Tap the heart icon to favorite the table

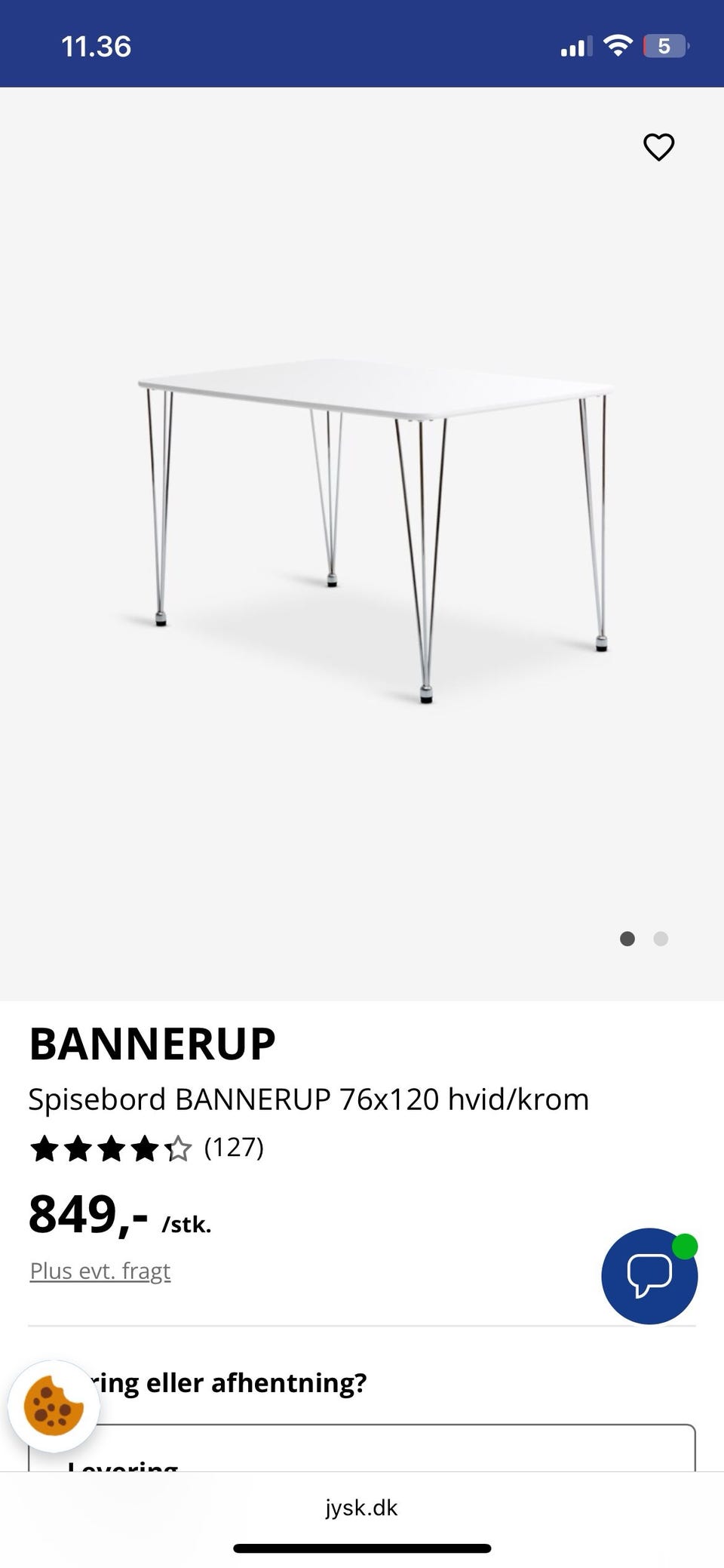click(658, 147)
